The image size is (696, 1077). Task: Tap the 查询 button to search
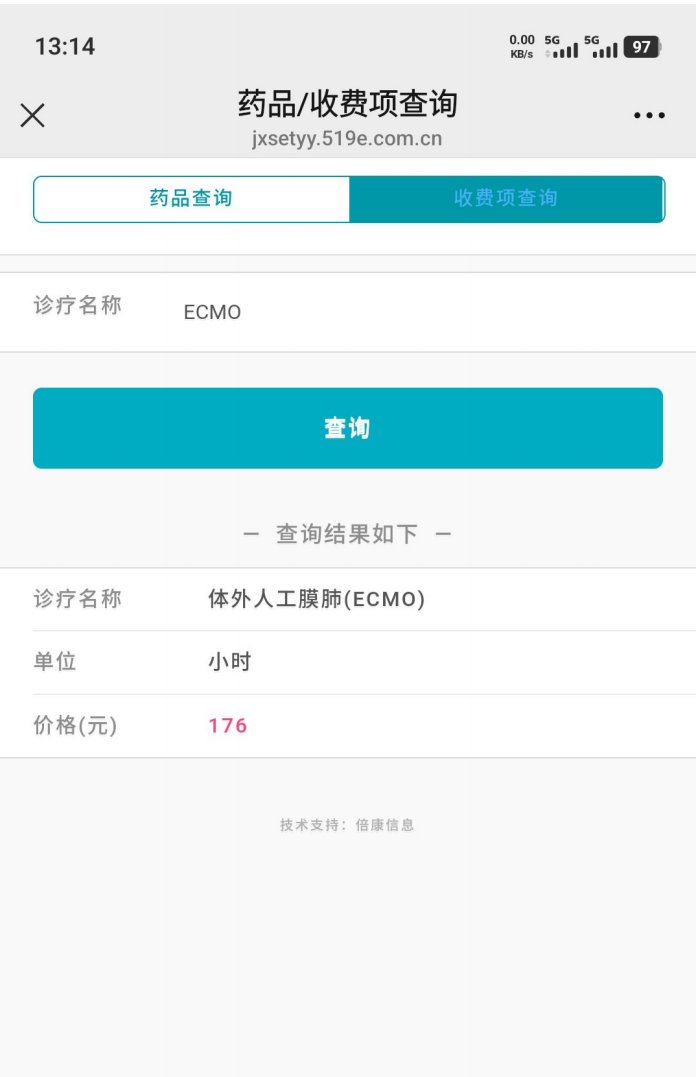(x=347, y=428)
